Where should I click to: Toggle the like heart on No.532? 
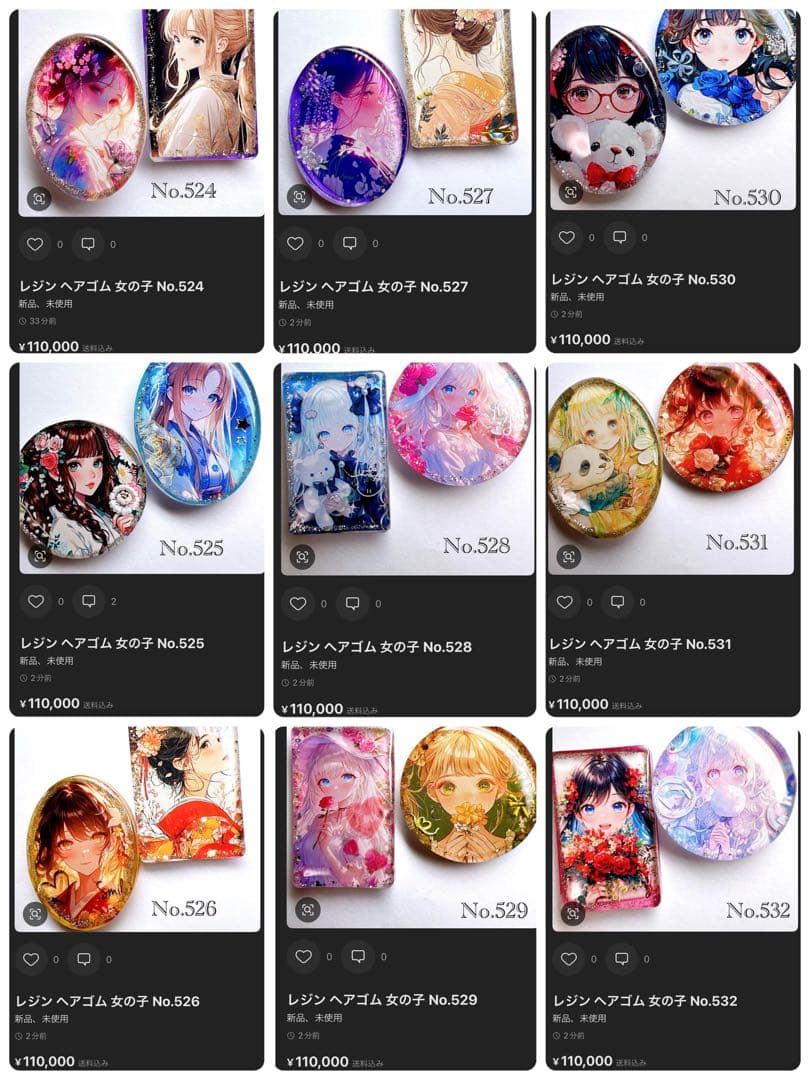(x=567, y=958)
